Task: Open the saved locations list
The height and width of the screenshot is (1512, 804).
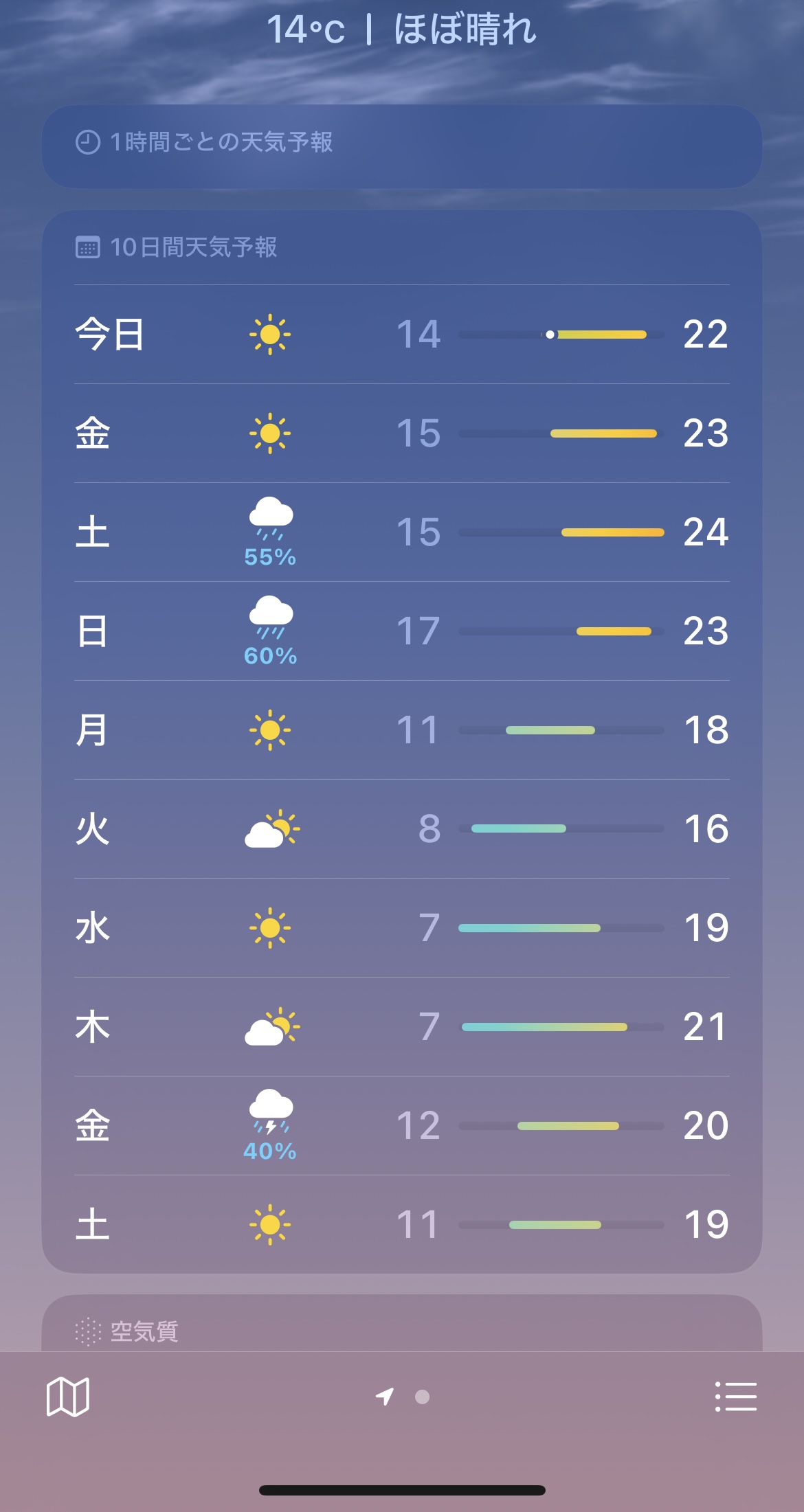Action: tap(735, 1397)
